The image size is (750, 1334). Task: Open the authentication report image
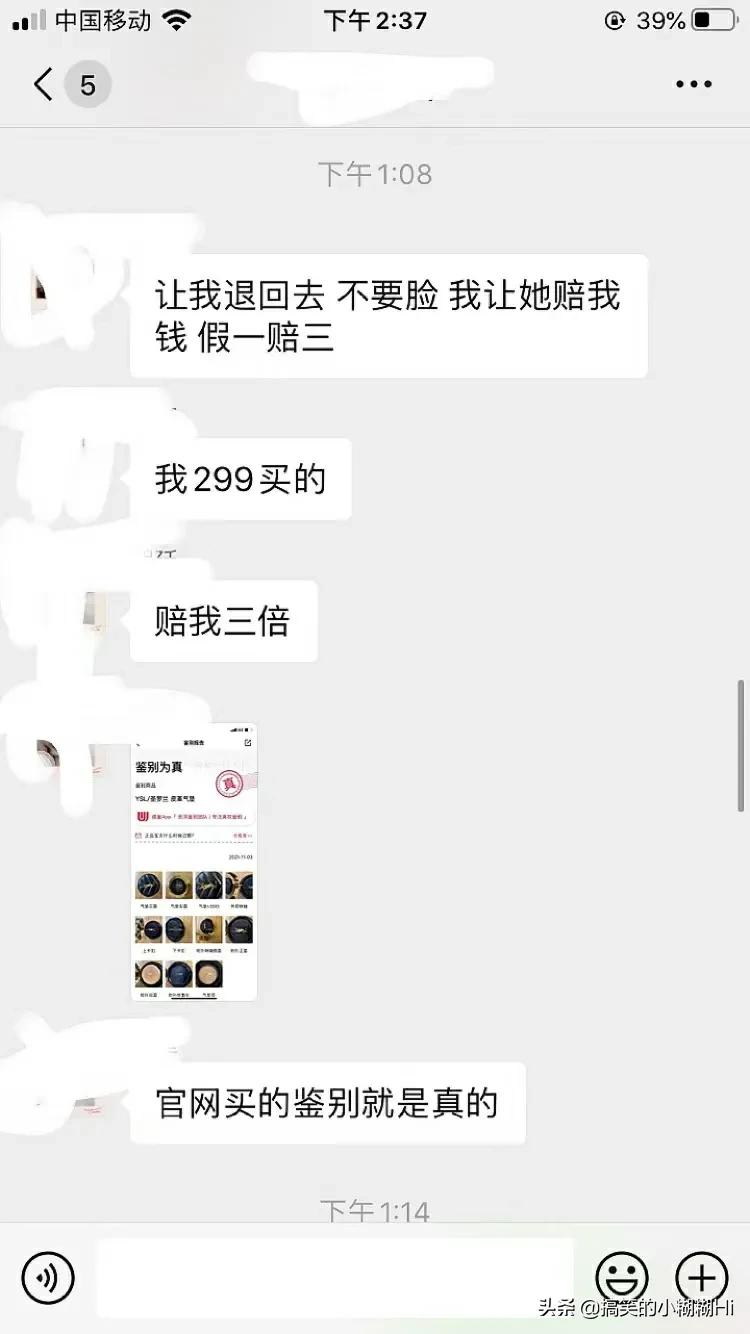(194, 861)
